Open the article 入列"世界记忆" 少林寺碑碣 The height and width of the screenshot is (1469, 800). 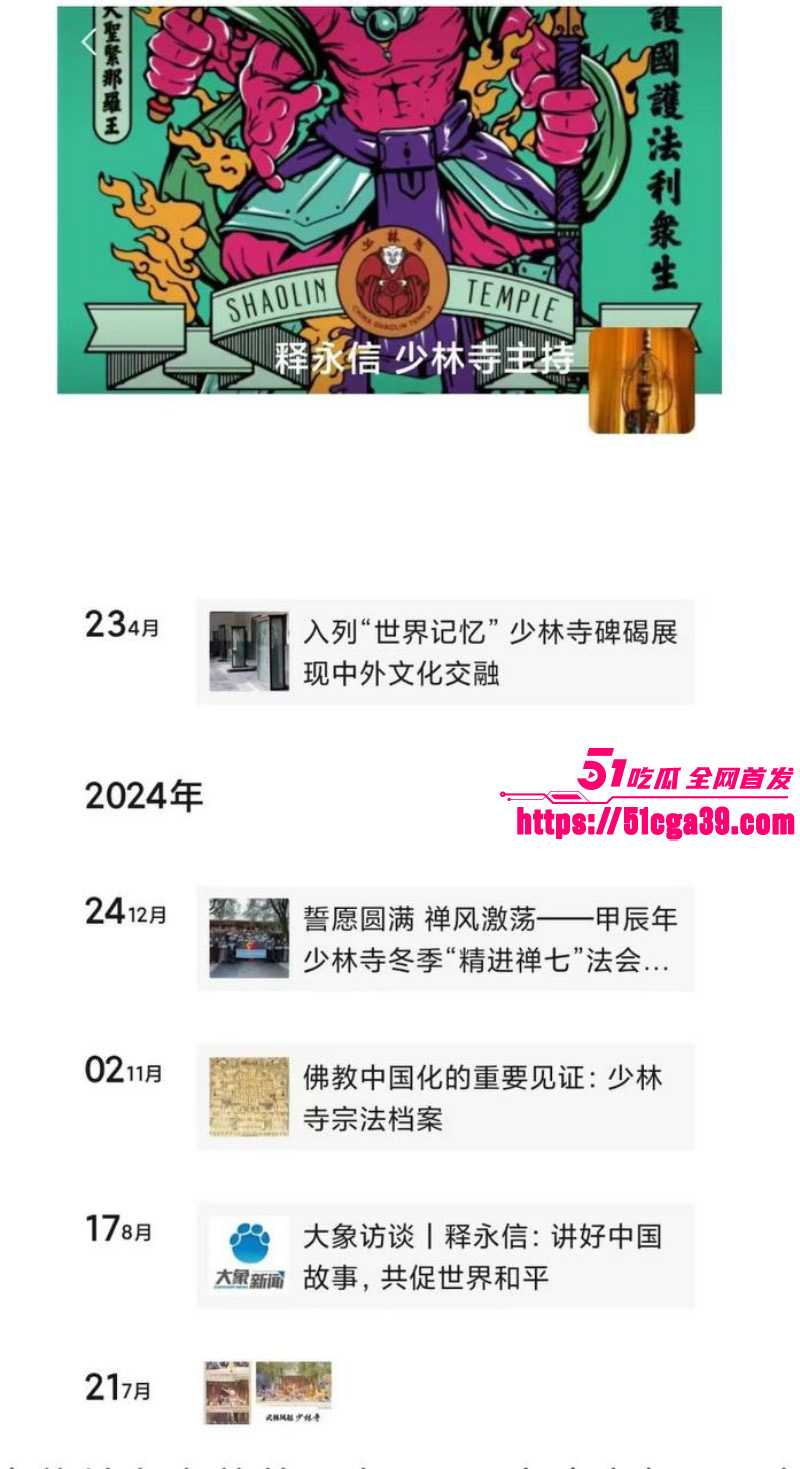pyautogui.click(x=445, y=652)
